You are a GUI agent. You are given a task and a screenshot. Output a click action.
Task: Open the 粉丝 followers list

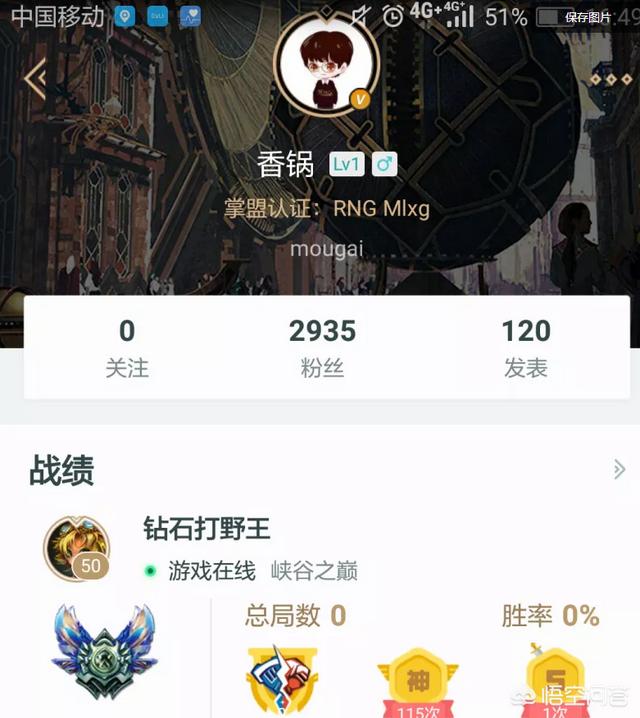(322, 348)
